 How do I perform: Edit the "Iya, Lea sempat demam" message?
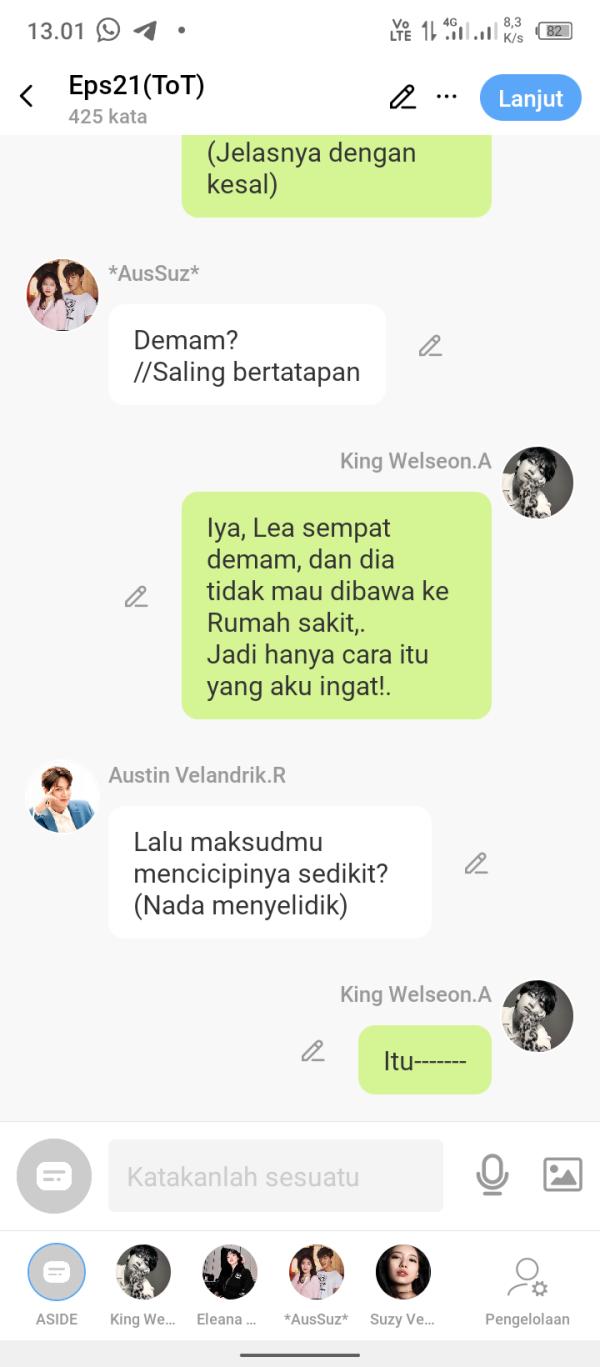(136, 597)
